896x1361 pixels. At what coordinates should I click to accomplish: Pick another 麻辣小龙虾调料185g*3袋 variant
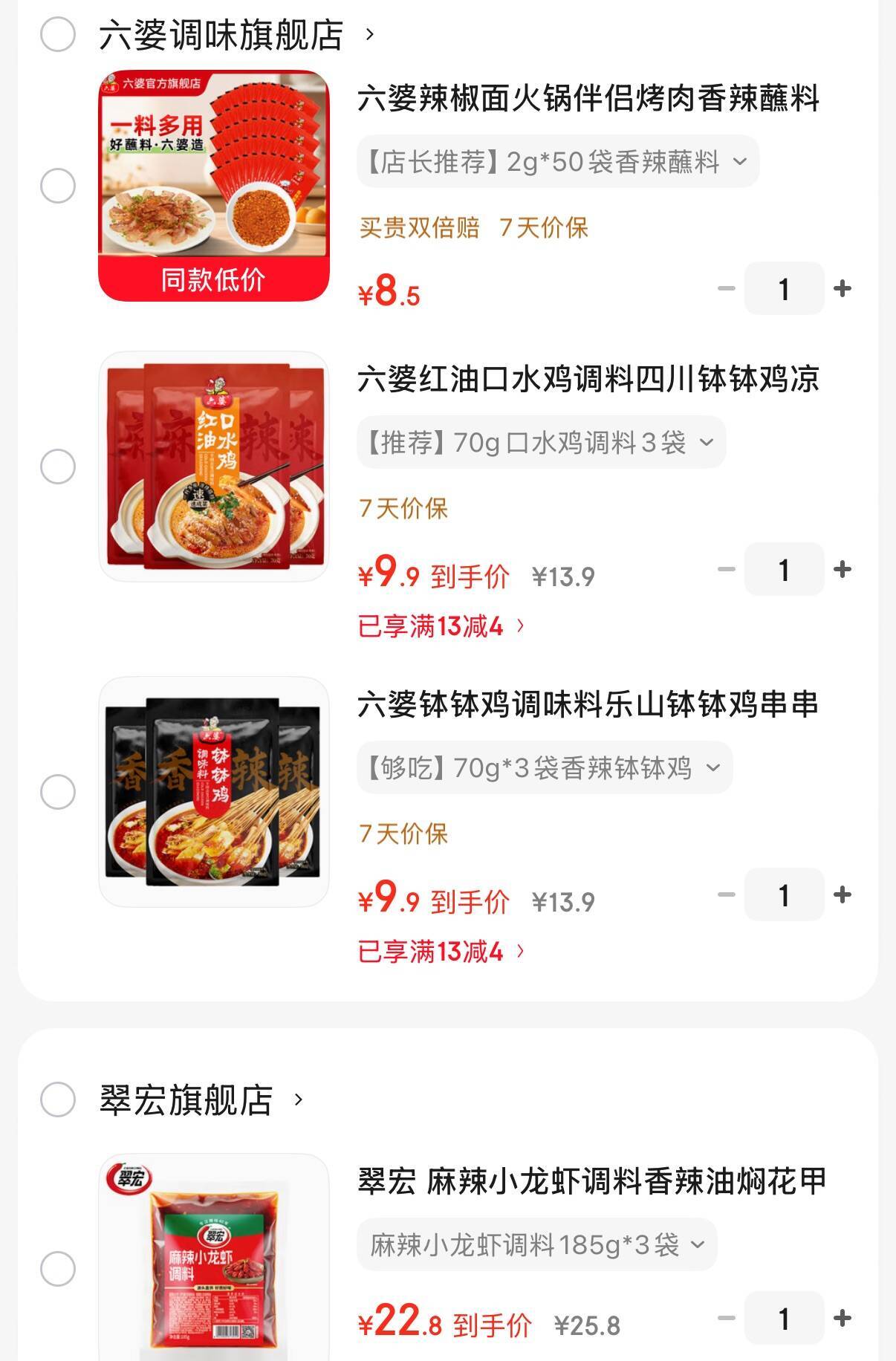pos(536,1244)
